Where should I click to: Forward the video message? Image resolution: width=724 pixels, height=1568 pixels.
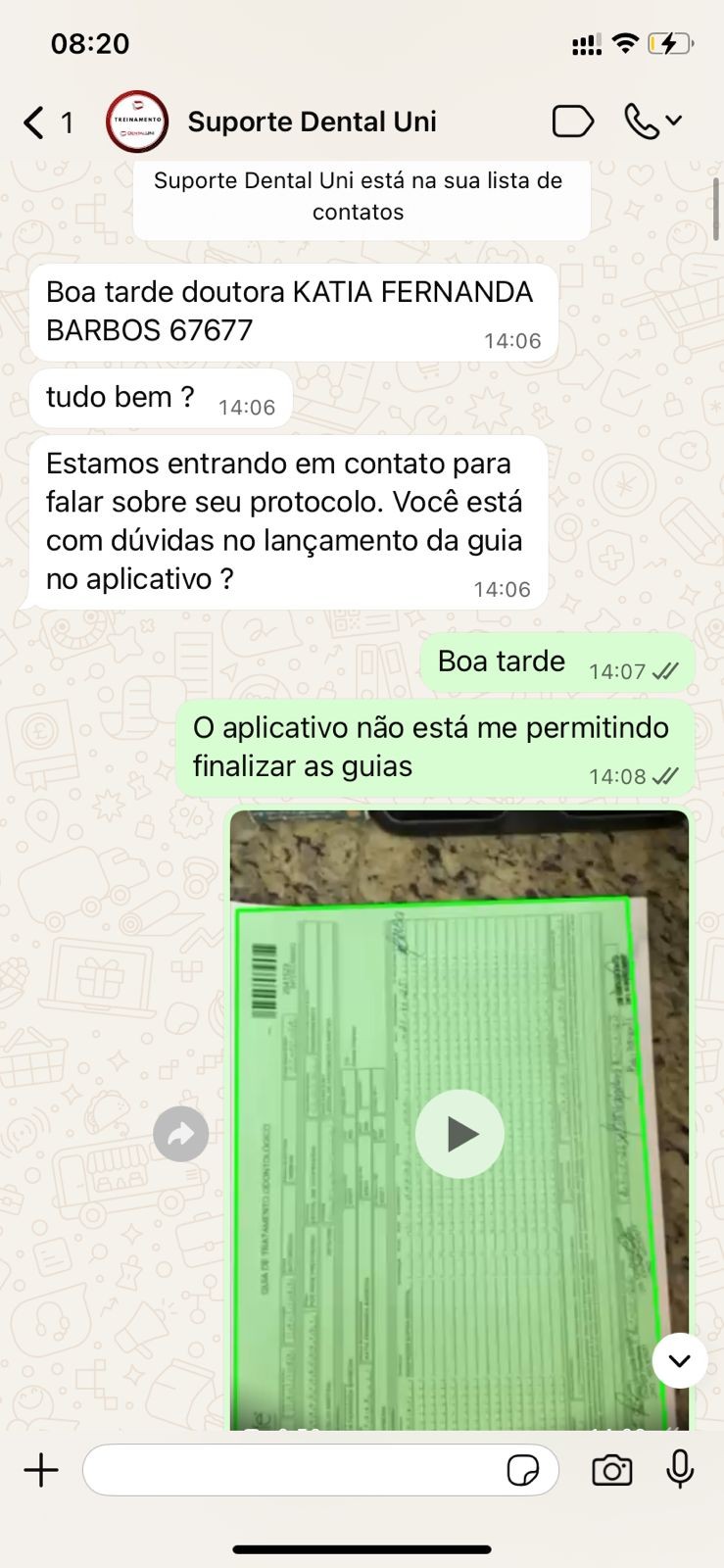[181, 1134]
